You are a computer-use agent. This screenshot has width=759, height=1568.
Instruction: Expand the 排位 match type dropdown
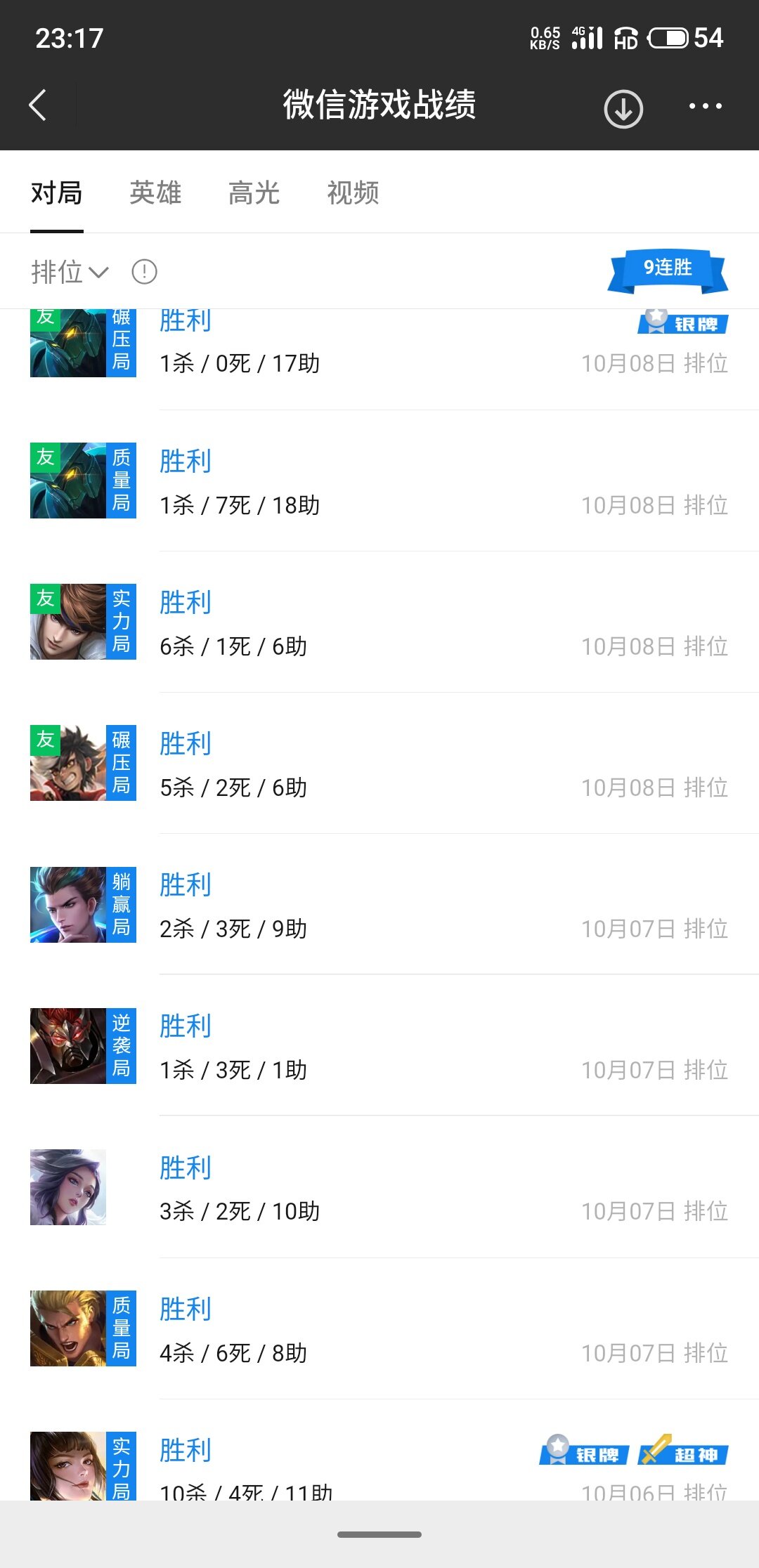click(x=70, y=272)
